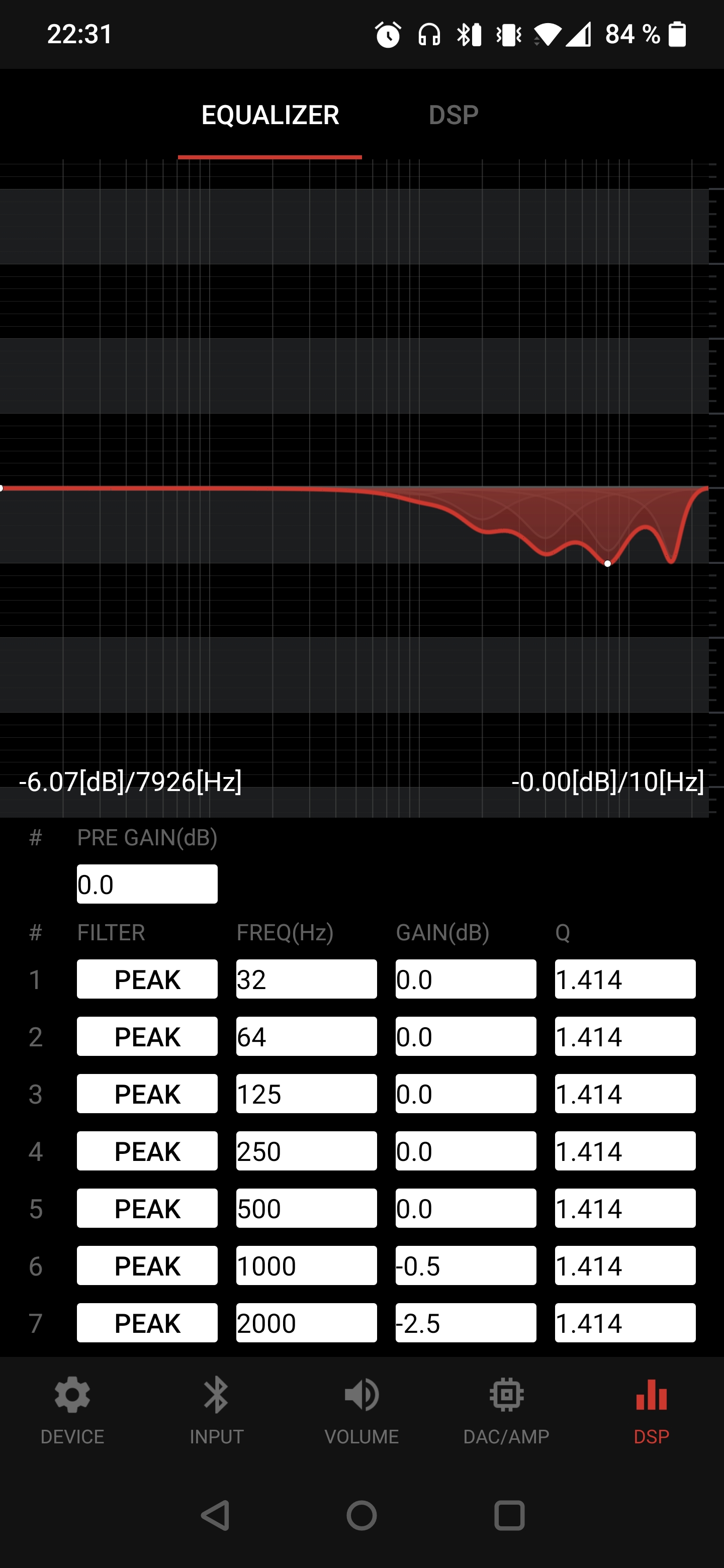Change filter type of band 1
The height and width of the screenshot is (1568, 724).
147,979
